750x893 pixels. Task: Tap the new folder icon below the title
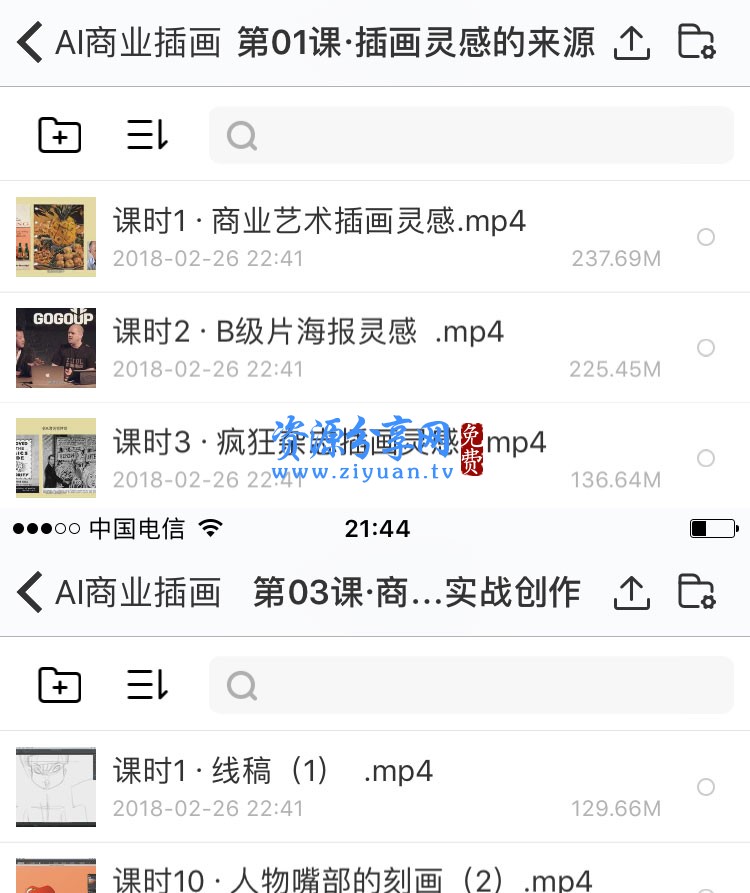[58, 134]
